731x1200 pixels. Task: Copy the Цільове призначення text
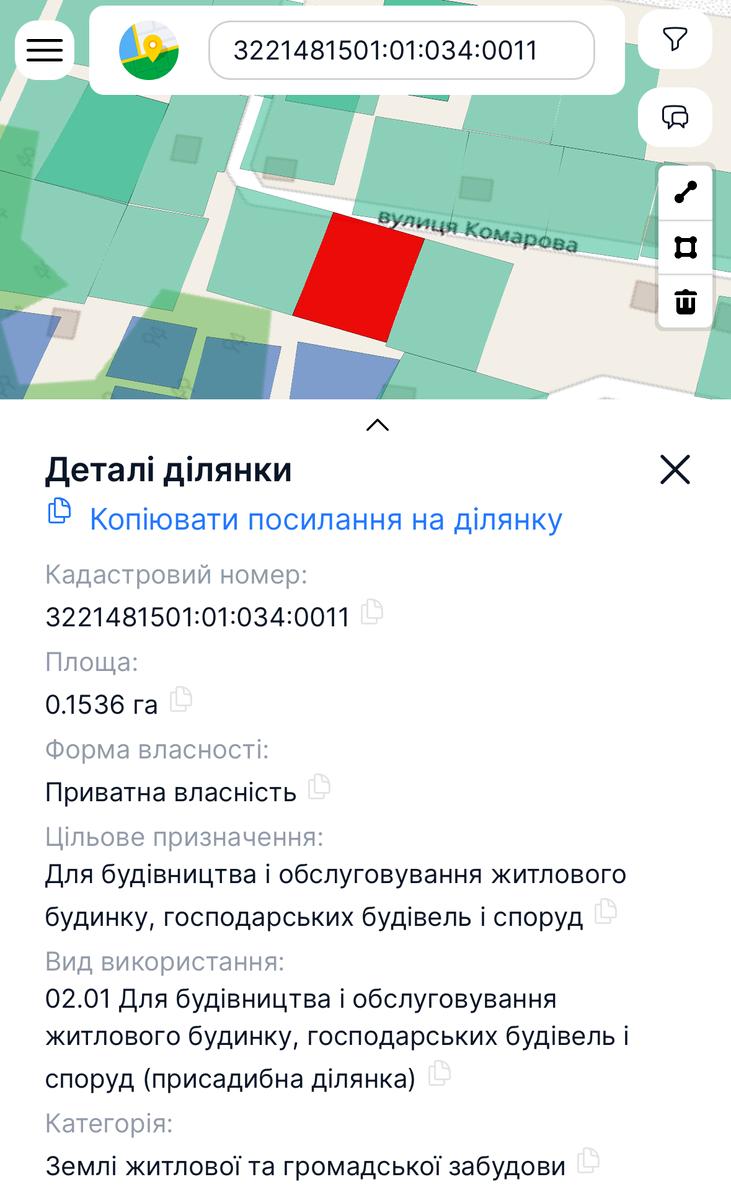pos(605,912)
